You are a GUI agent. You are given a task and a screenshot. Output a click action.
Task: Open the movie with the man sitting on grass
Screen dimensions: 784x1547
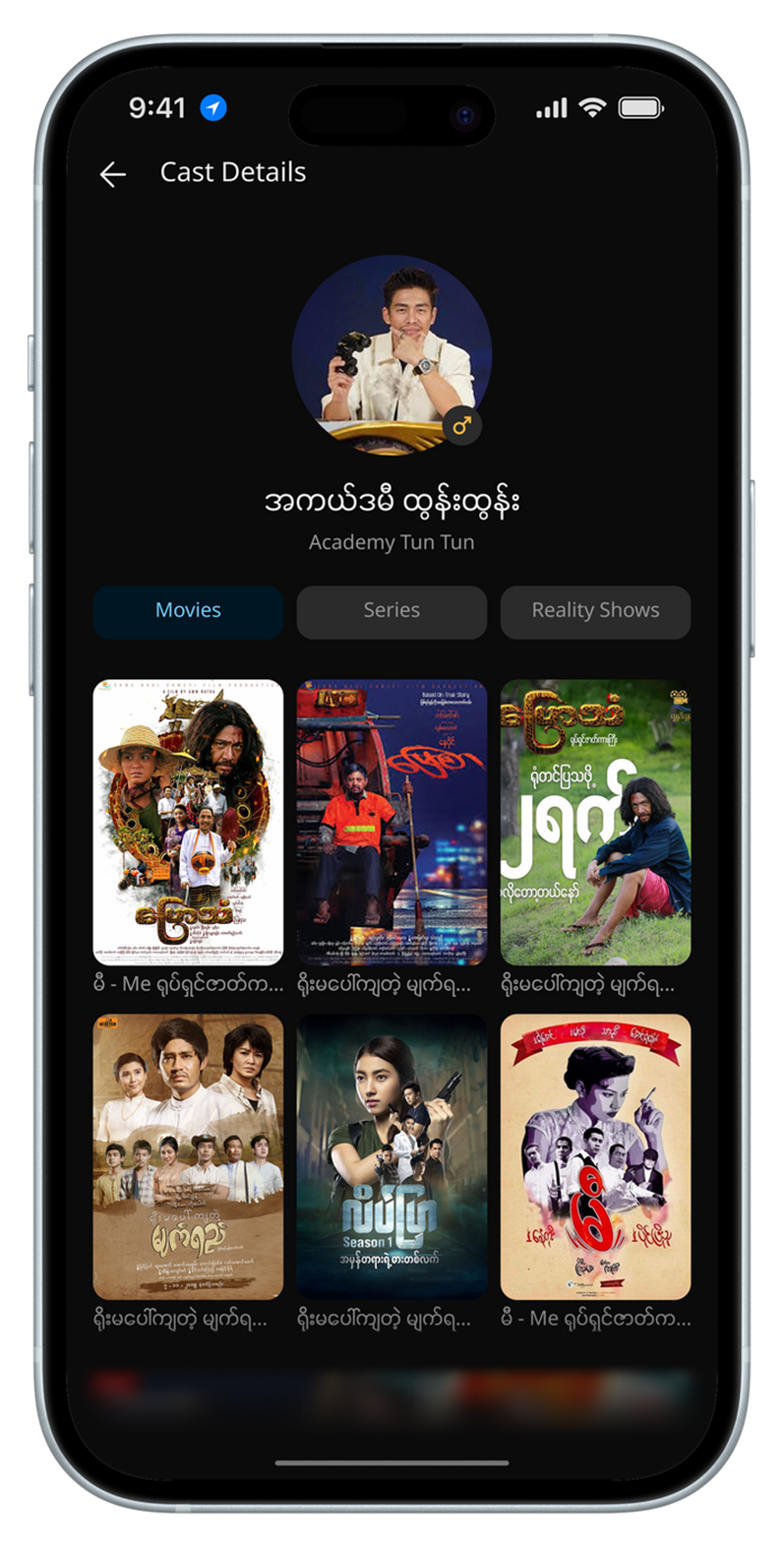coord(595,822)
